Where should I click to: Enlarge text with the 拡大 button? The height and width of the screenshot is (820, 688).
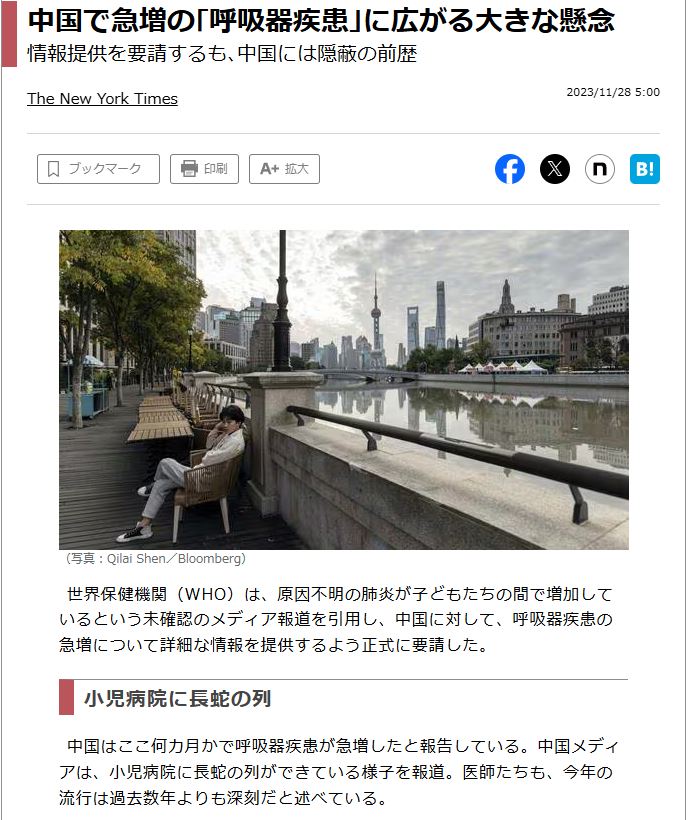[284, 169]
